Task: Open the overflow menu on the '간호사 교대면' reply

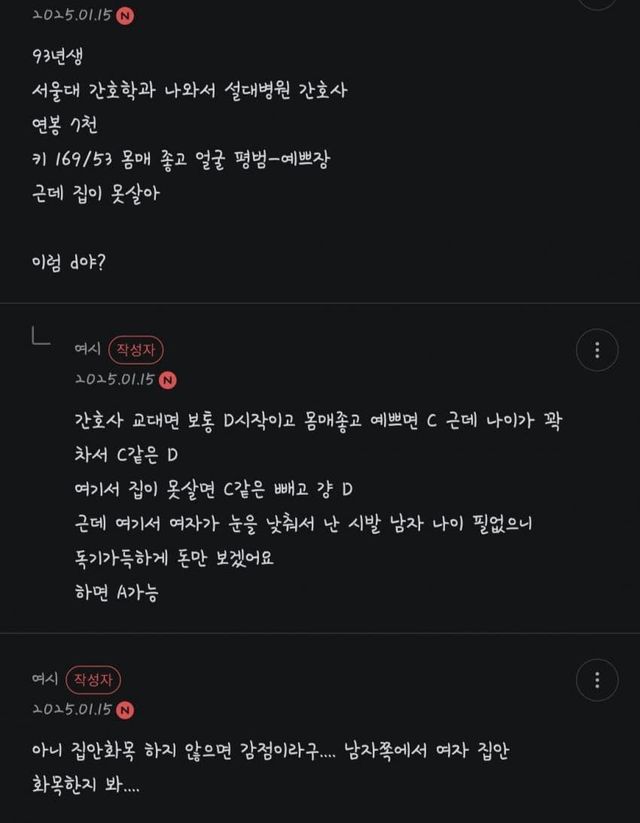Action: [597, 350]
